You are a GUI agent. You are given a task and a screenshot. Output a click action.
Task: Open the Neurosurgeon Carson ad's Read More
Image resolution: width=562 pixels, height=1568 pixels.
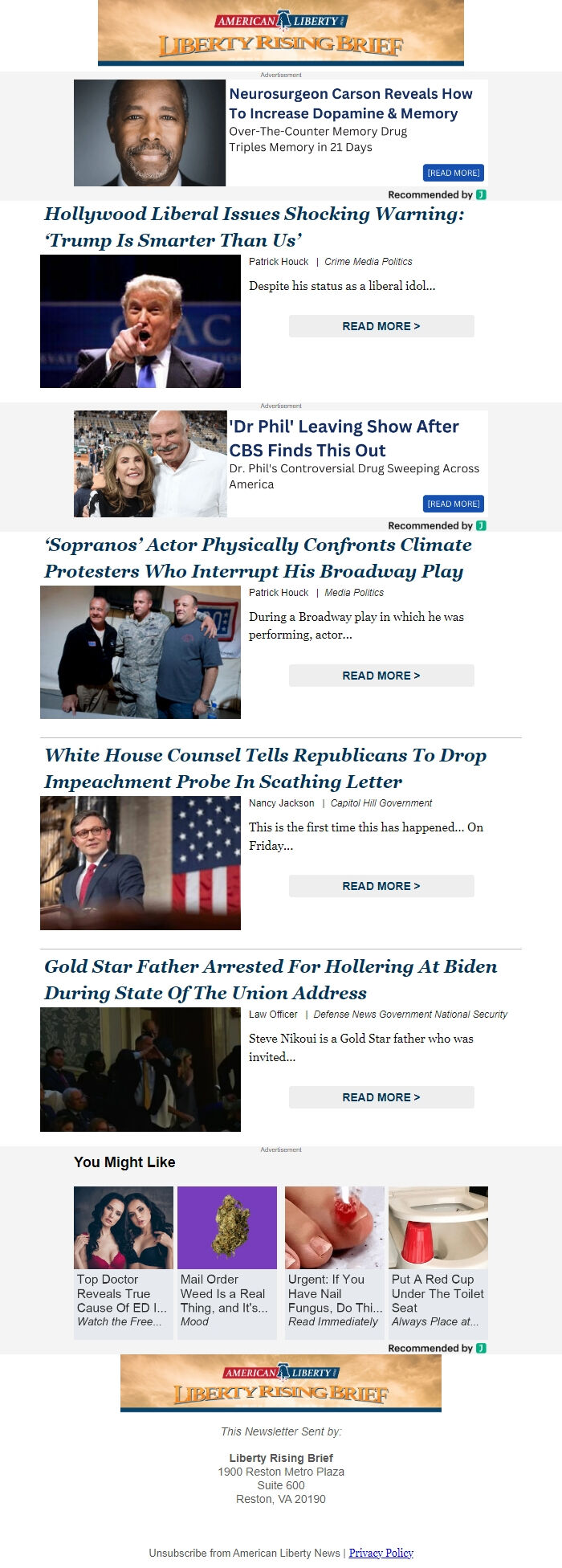pos(453,173)
